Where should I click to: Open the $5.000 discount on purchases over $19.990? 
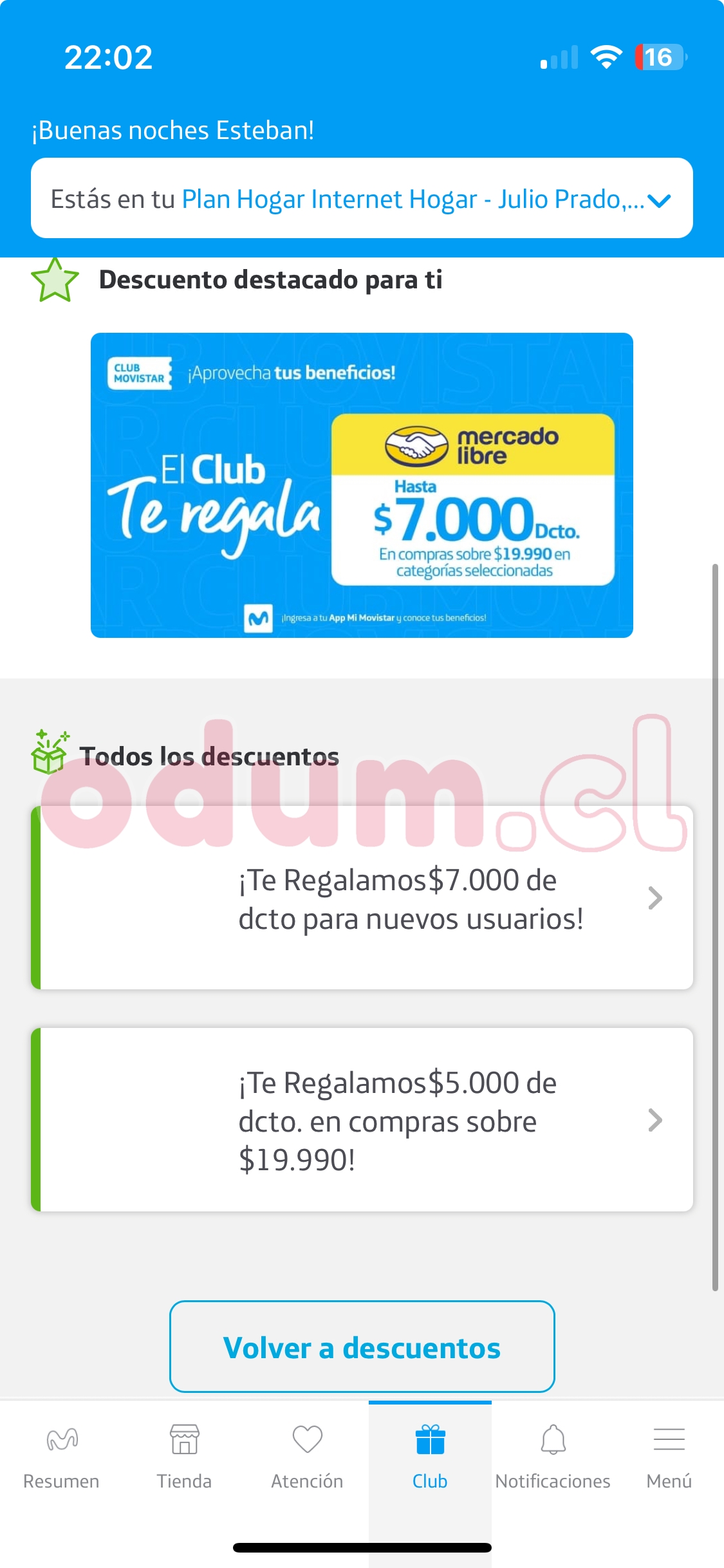pos(362,1120)
